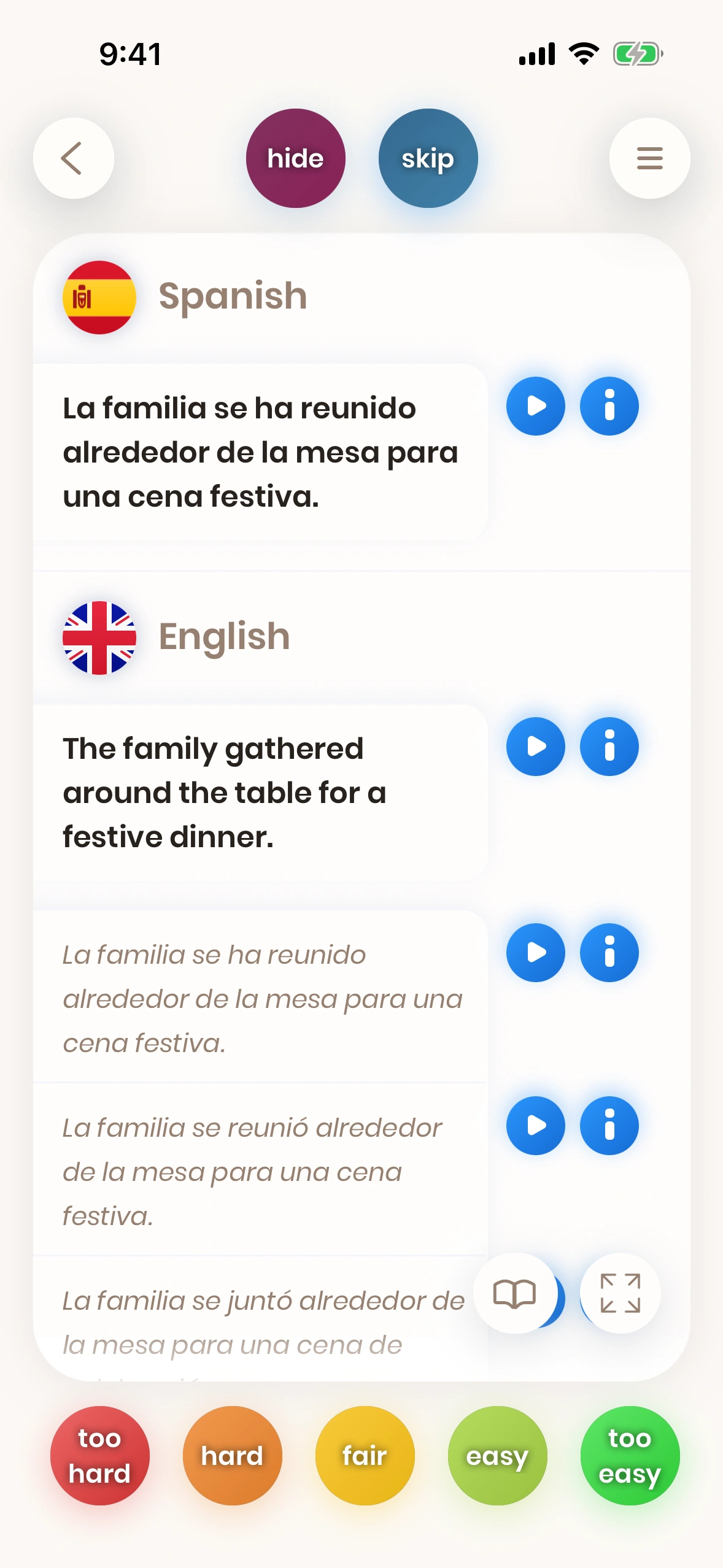Play audio for the English sentence

pos(535,747)
